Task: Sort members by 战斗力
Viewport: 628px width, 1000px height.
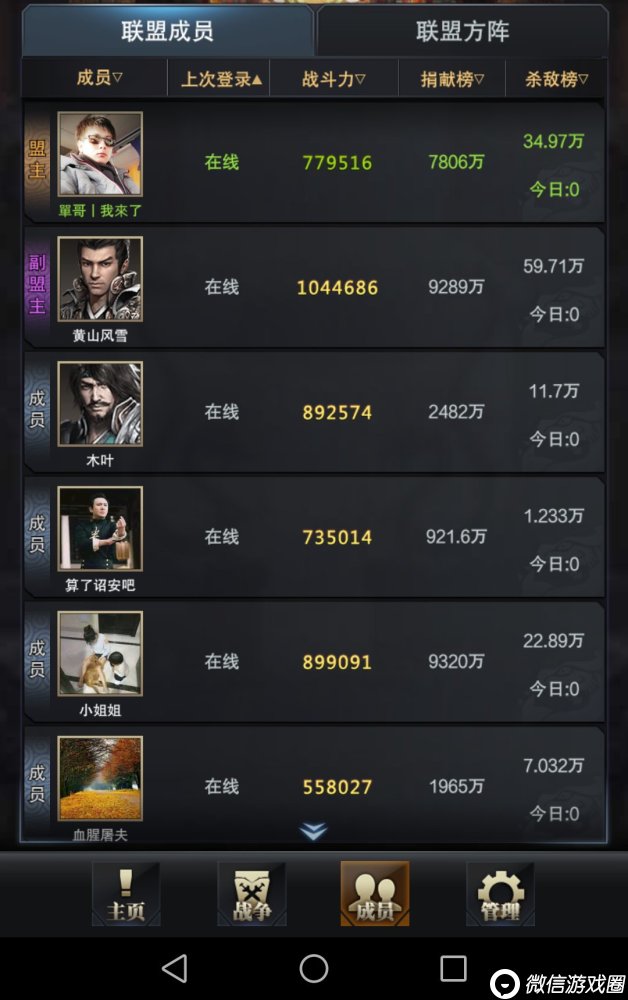Action: (334, 79)
